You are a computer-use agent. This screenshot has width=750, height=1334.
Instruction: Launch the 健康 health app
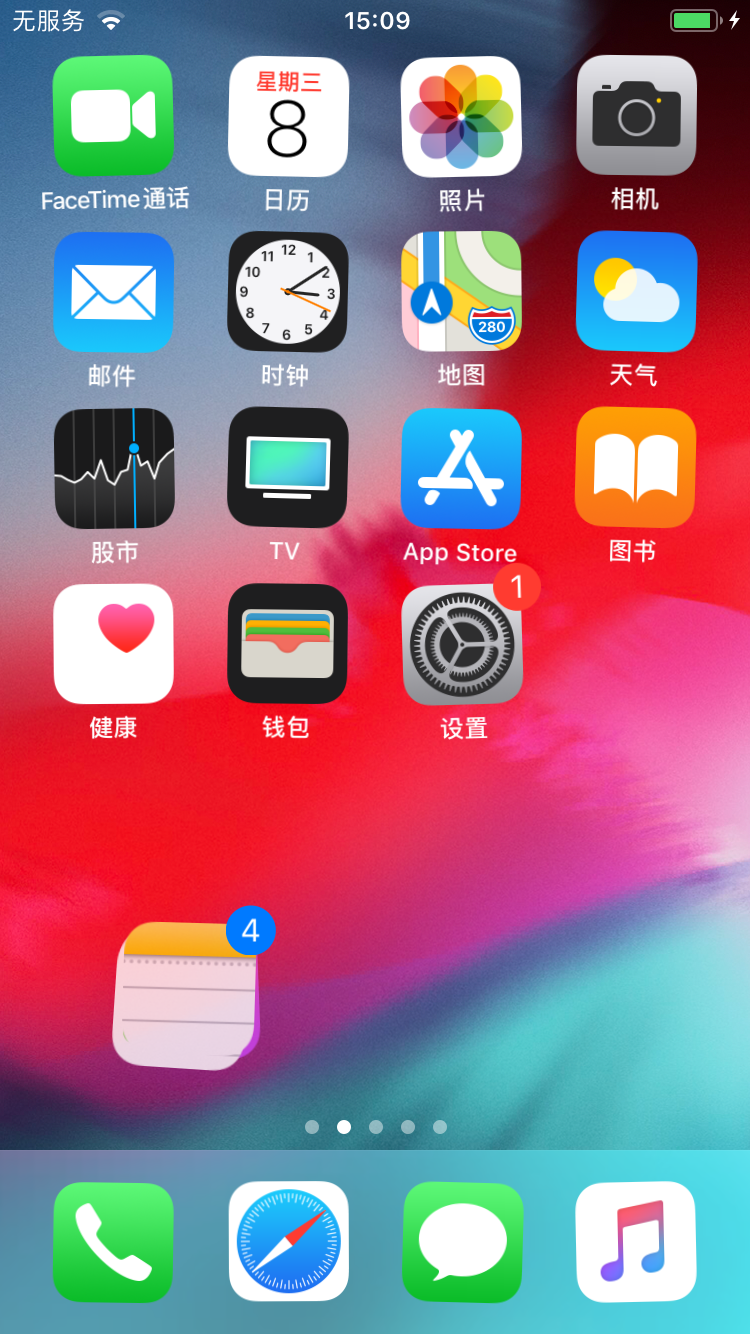[113, 643]
